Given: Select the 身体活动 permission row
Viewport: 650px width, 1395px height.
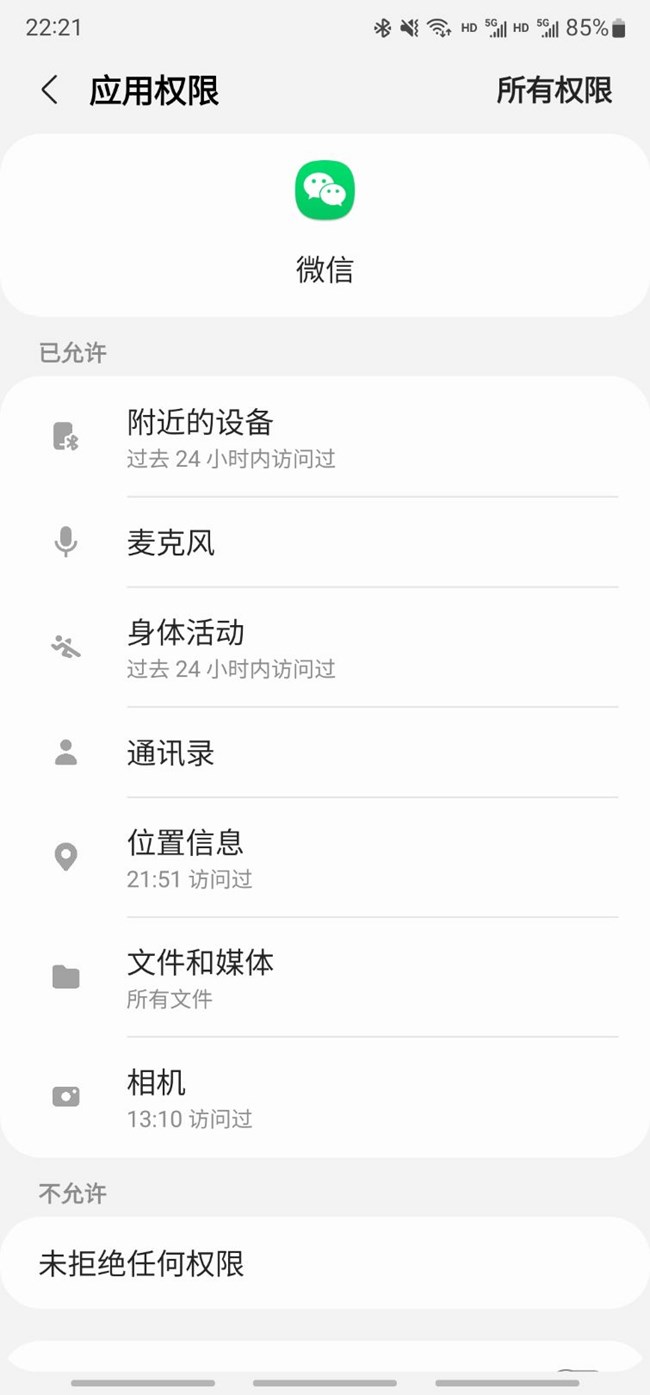Looking at the screenshot, I should coord(325,647).
